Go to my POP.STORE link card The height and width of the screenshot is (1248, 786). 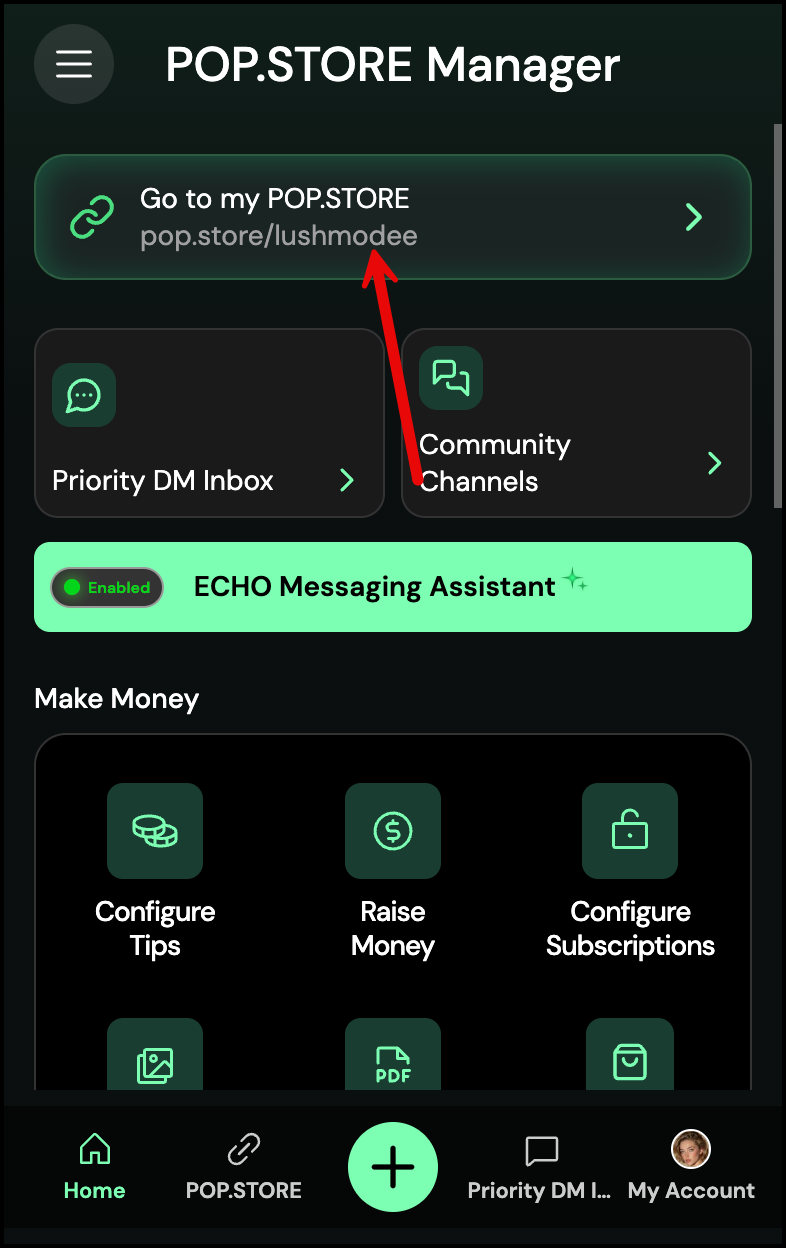[392, 217]
